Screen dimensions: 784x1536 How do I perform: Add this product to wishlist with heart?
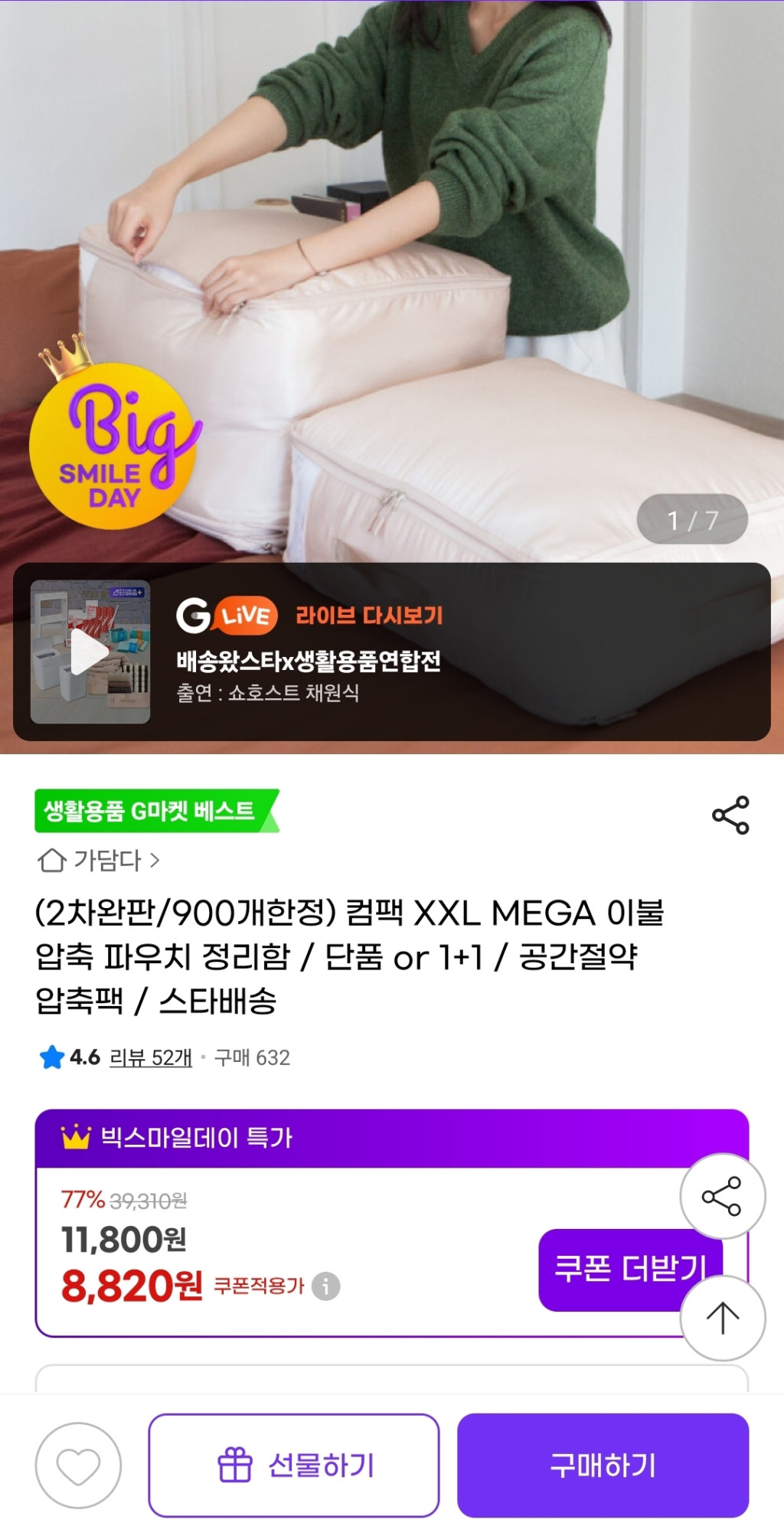(x=78, y=1466)
